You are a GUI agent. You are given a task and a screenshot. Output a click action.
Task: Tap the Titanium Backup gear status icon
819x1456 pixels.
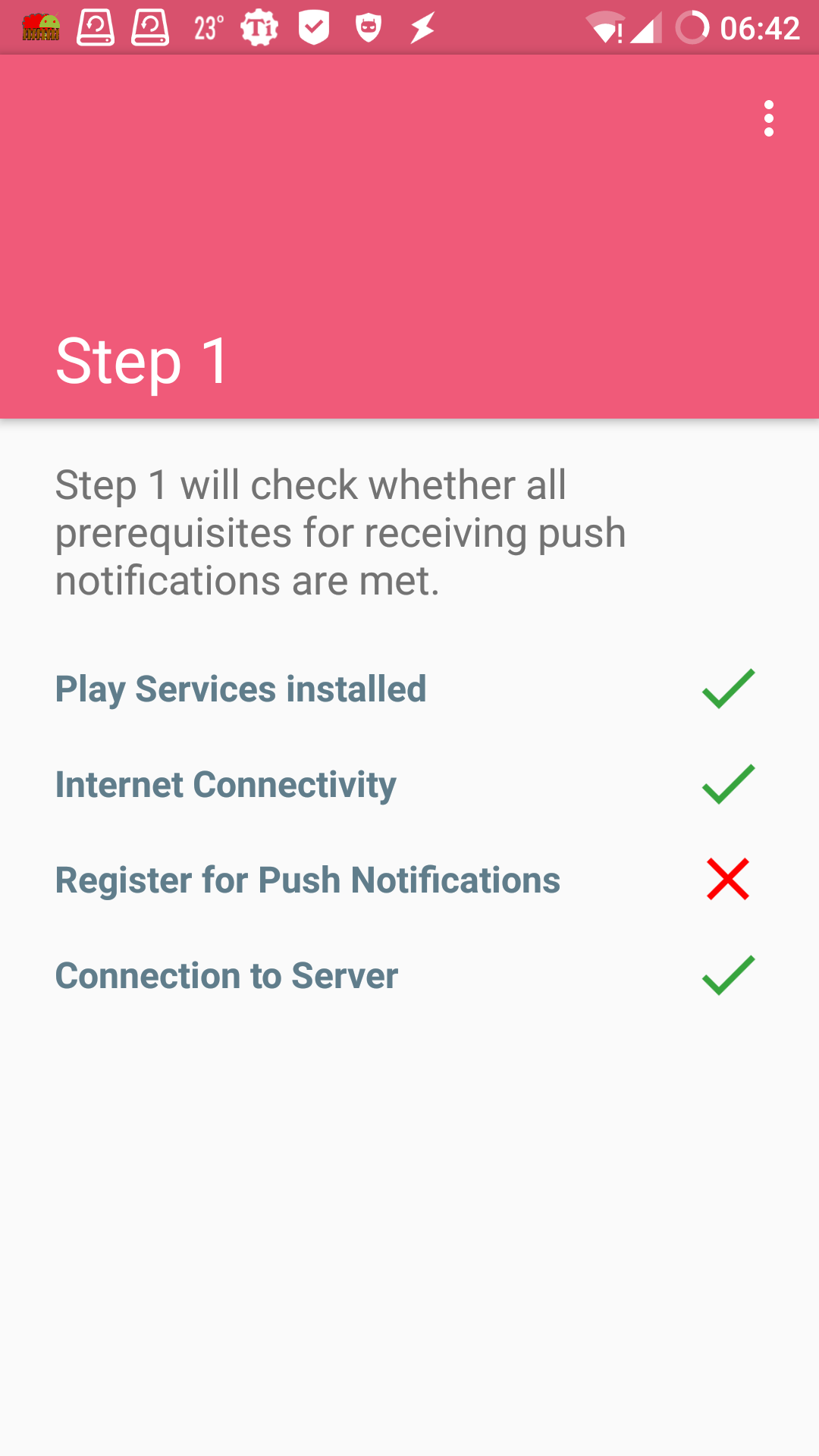(x=260, y=27)
